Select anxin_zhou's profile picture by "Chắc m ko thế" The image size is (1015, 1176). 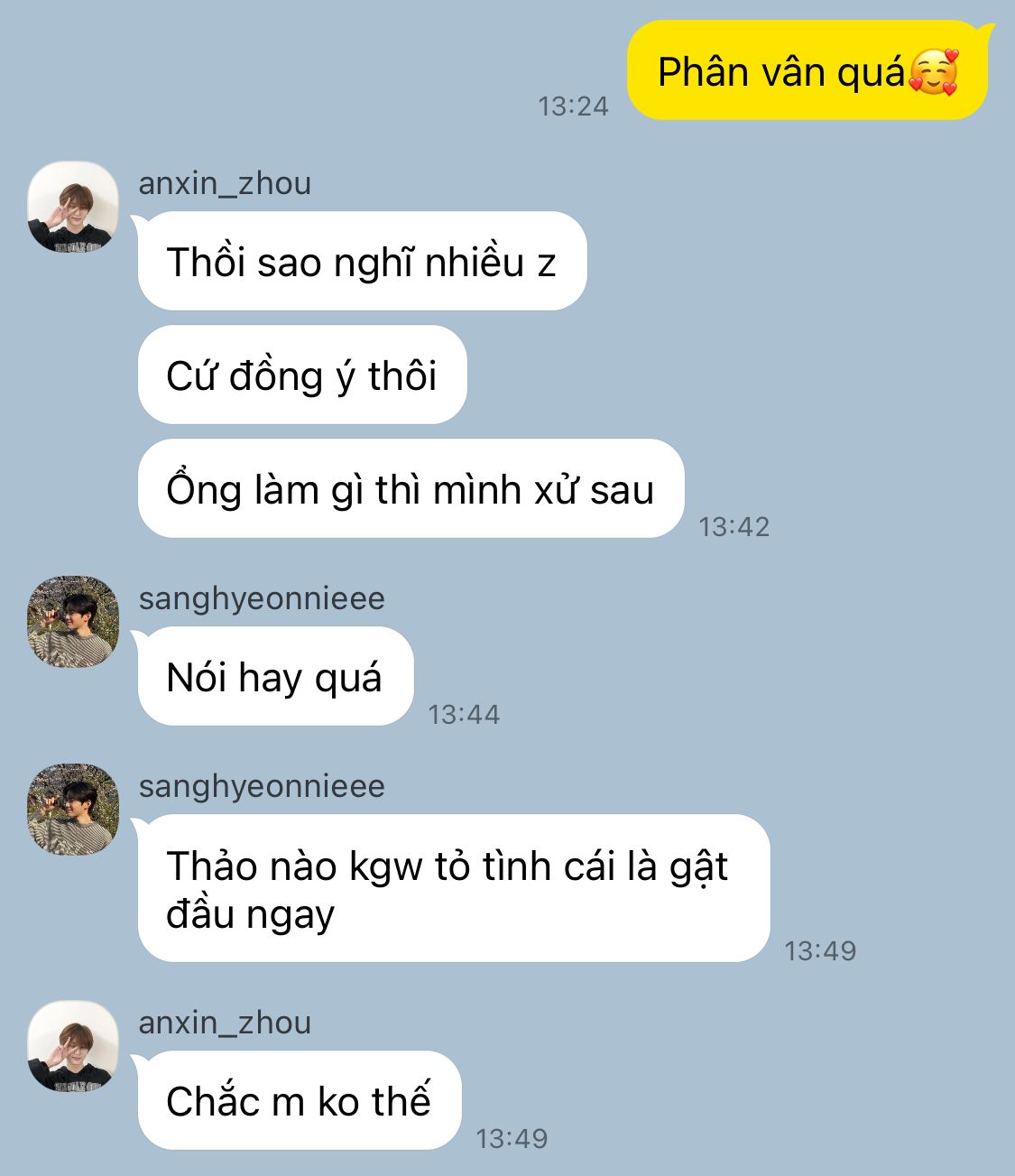click(x=72, y=1046)
